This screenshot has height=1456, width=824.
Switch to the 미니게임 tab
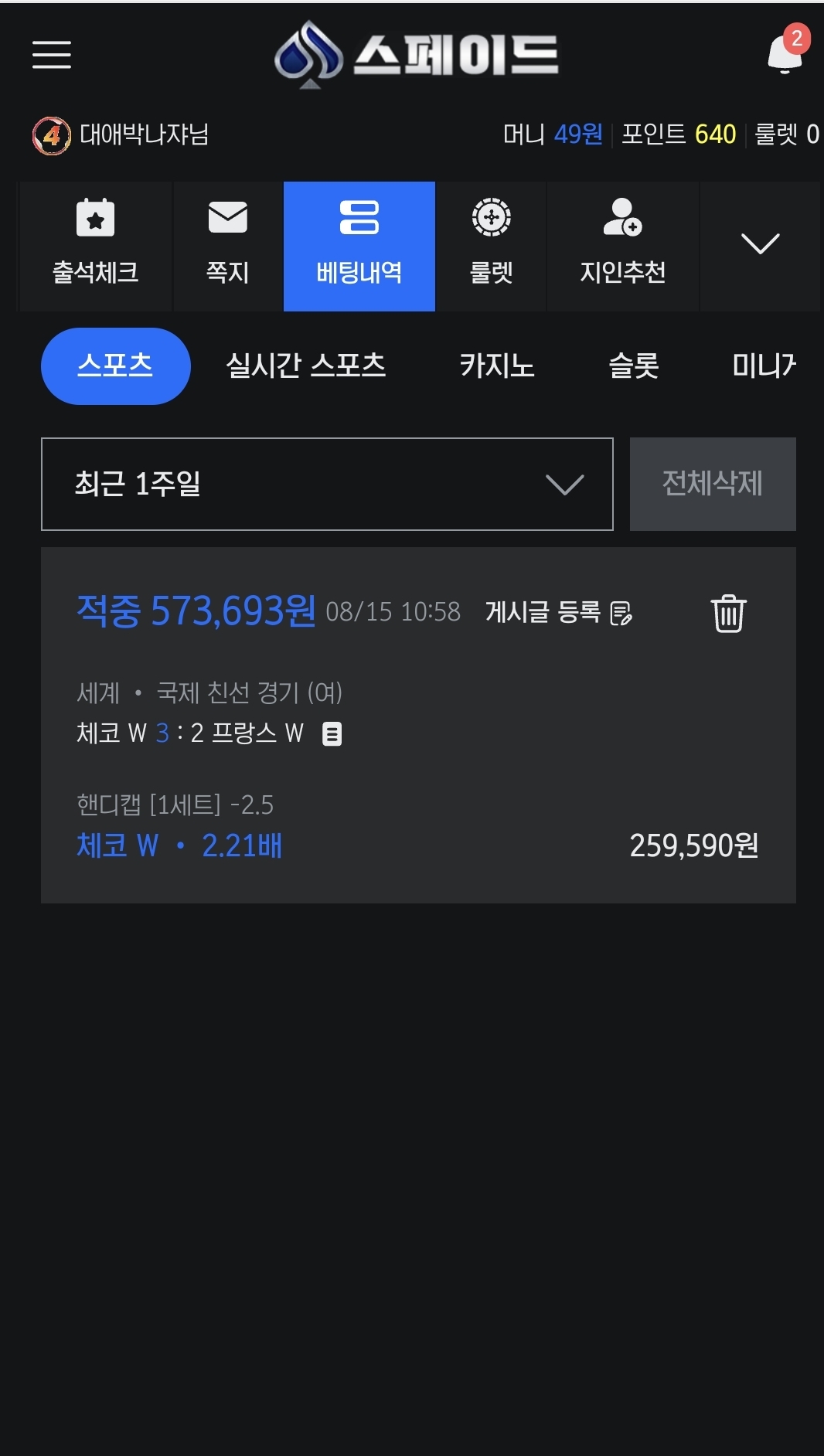point(764,366)
